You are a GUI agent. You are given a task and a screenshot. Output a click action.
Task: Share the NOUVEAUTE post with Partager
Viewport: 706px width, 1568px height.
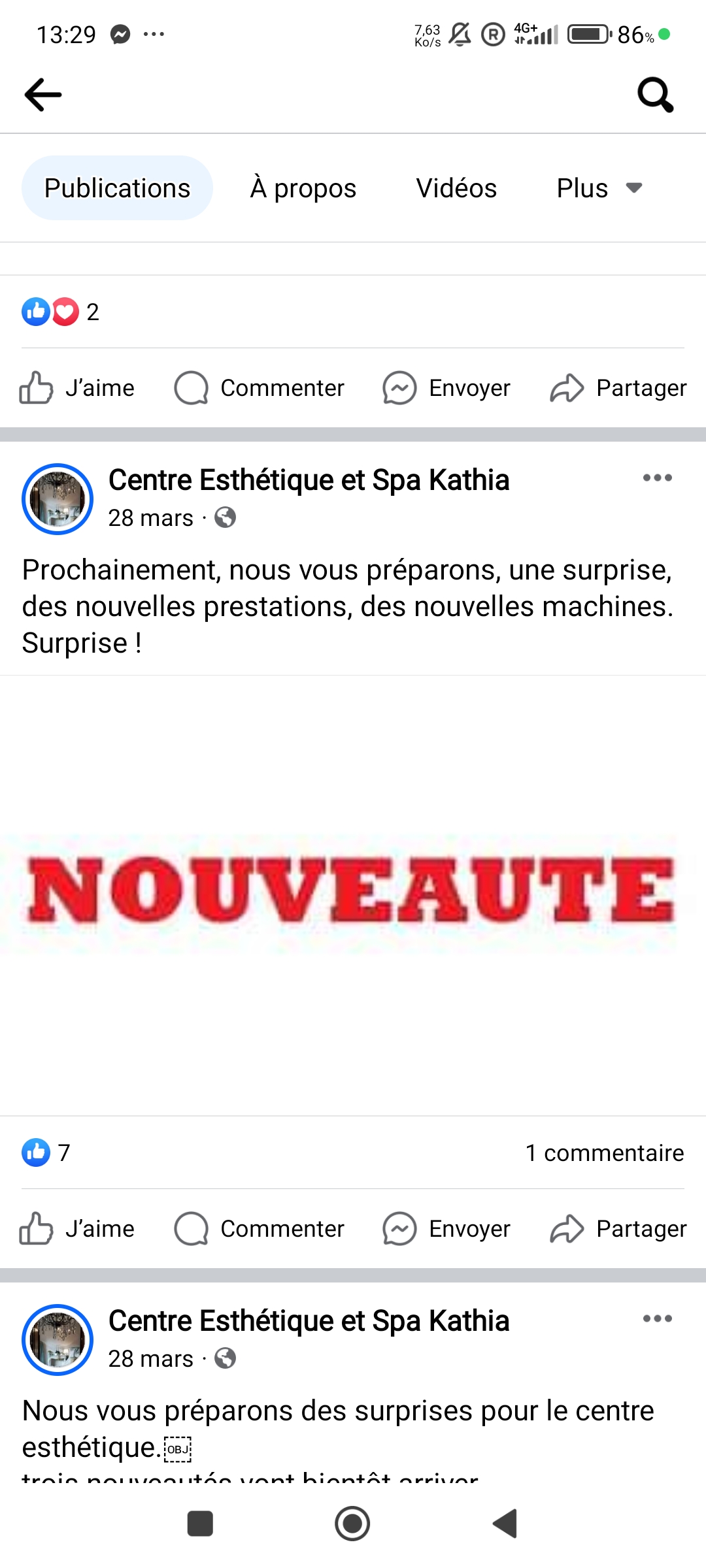[618, 1229]
